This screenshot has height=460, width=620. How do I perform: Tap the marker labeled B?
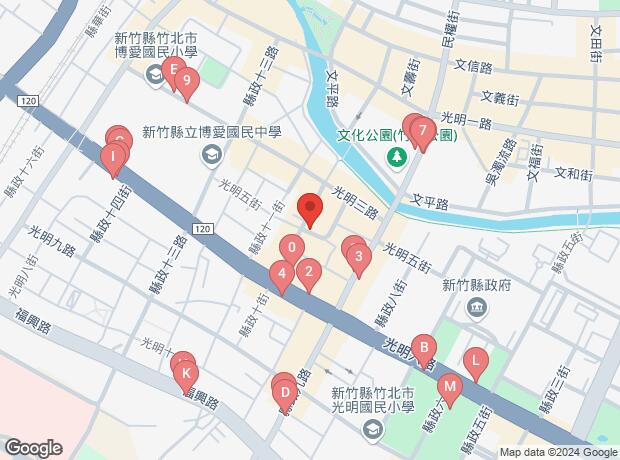[x=424, y=349]
